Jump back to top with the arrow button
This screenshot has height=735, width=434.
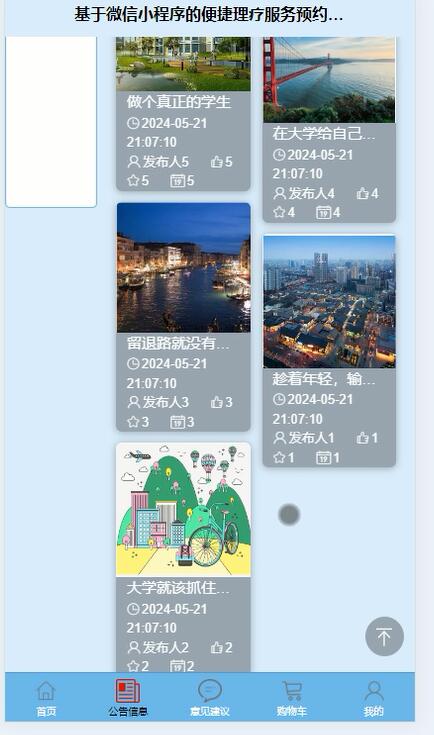pos(384,637)
